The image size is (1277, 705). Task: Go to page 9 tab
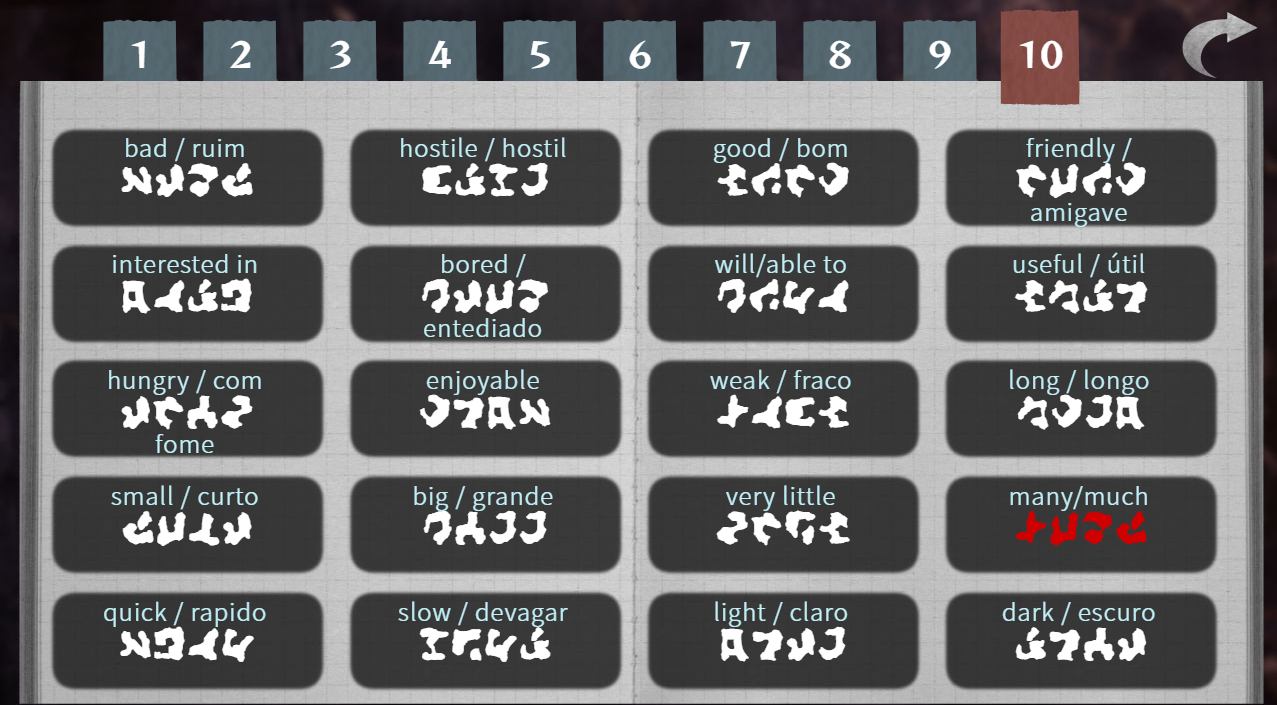coord(939,53)
